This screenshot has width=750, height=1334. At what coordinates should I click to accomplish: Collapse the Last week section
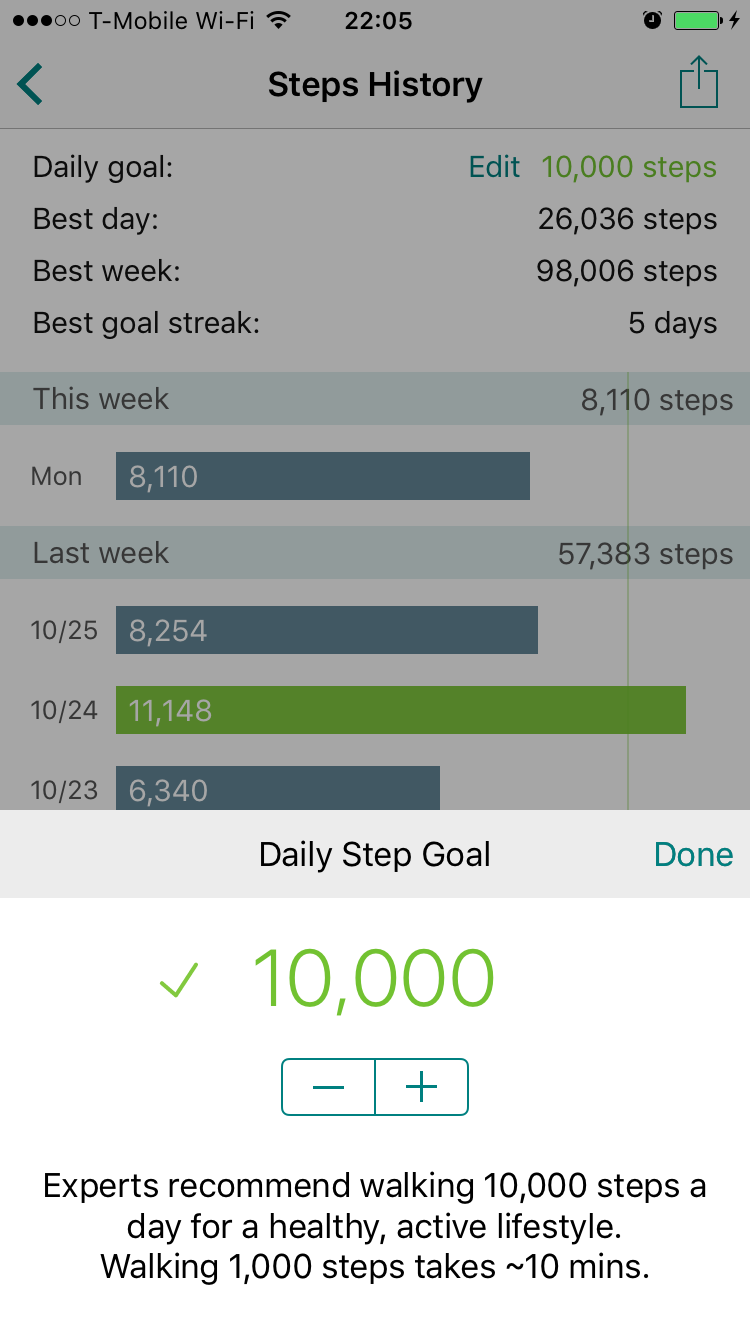(x=375, y=552)
